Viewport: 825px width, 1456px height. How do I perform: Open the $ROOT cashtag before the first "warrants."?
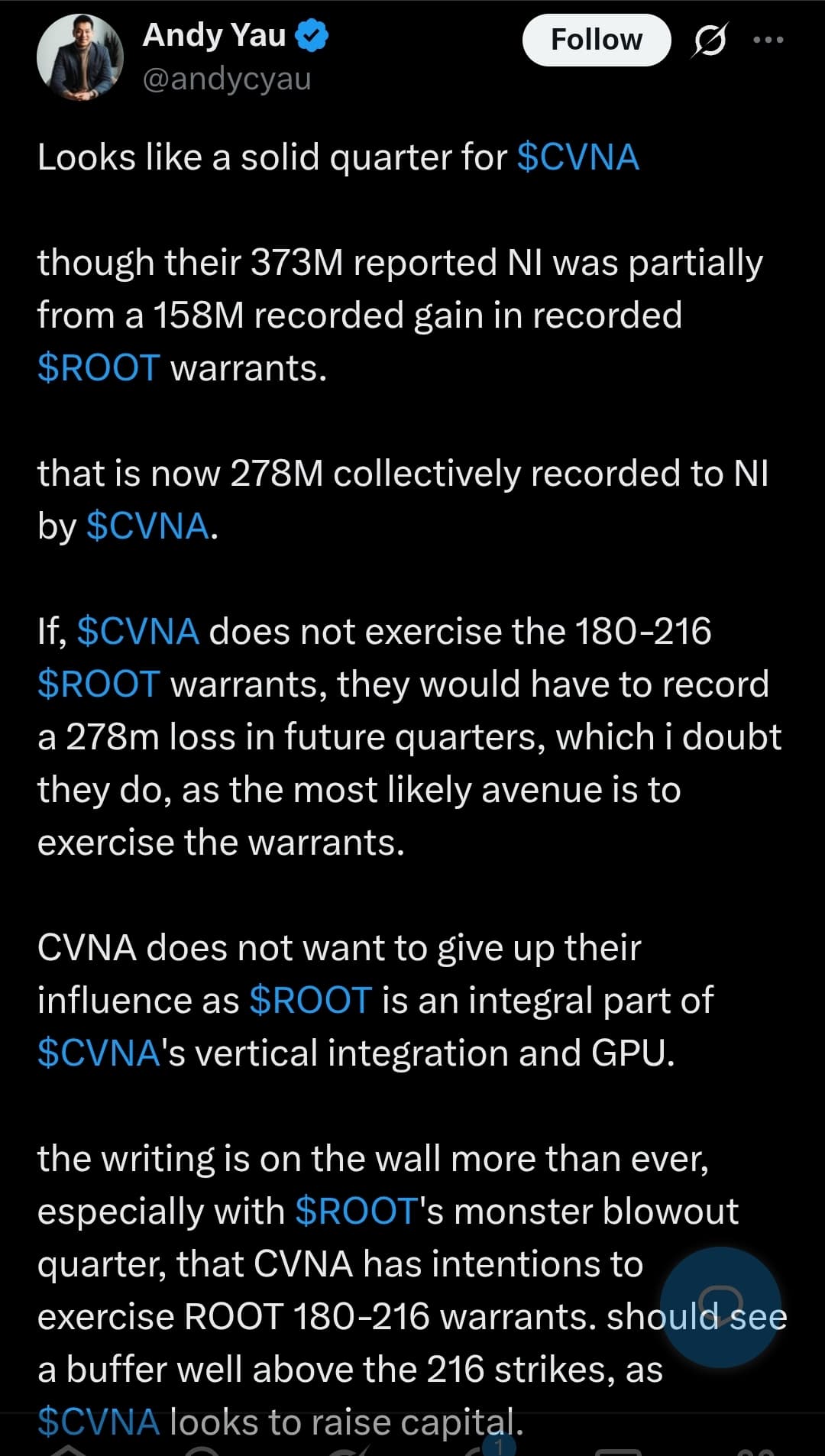click(x=99, y=368)
